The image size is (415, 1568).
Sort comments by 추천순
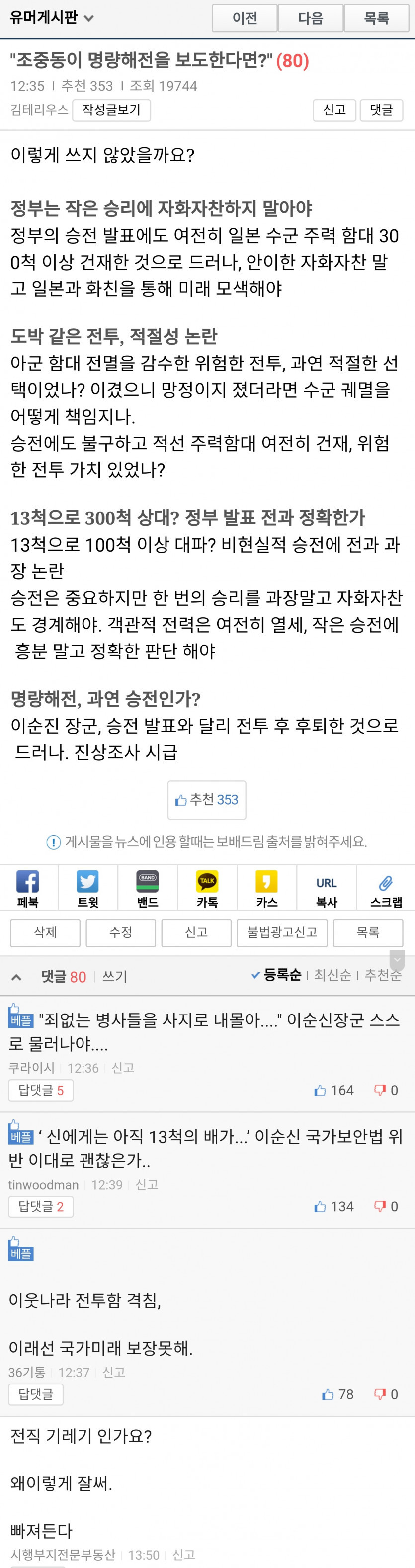coord(383,975)
